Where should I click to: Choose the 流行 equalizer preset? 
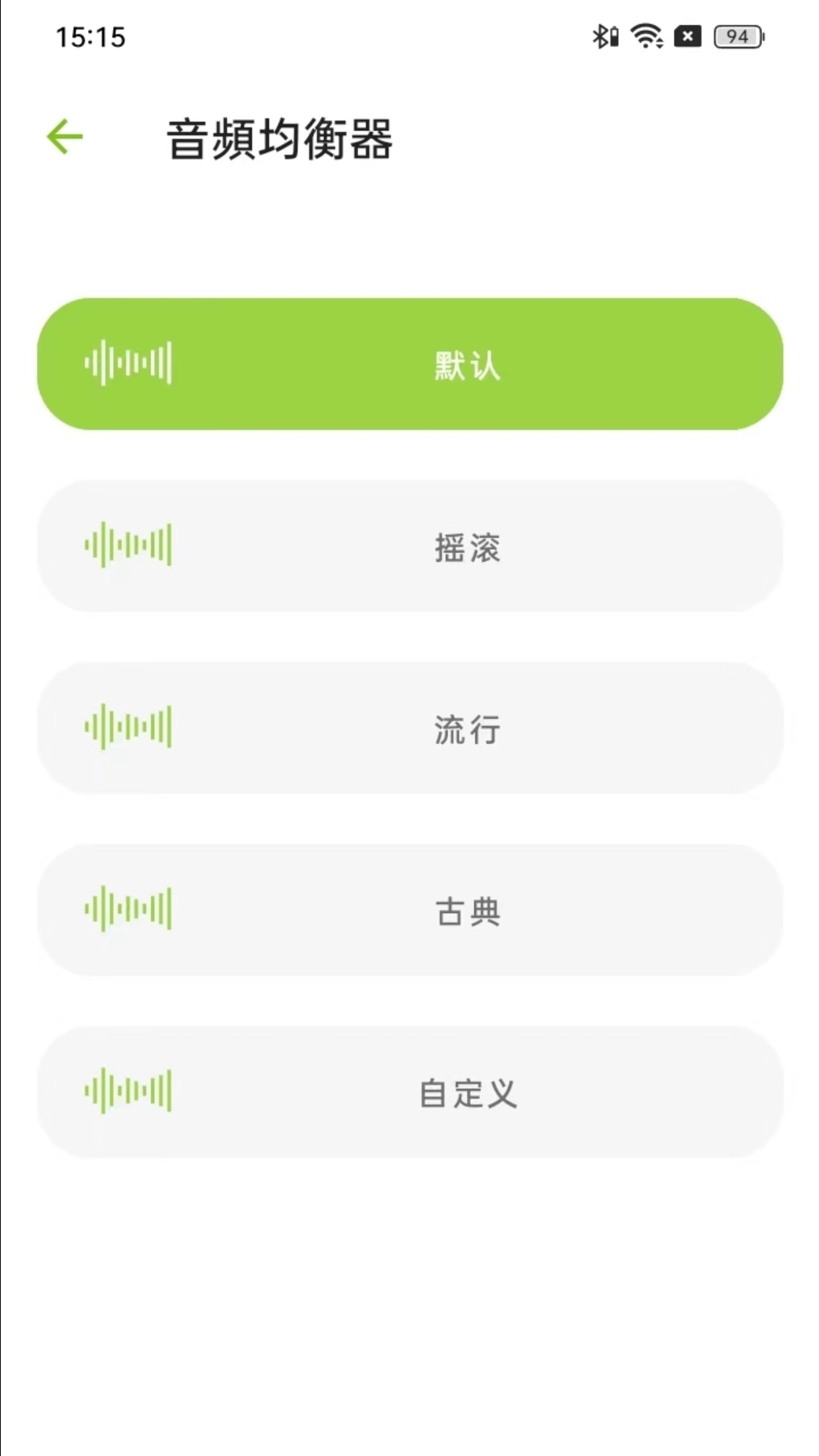click(x=409, y=728)
